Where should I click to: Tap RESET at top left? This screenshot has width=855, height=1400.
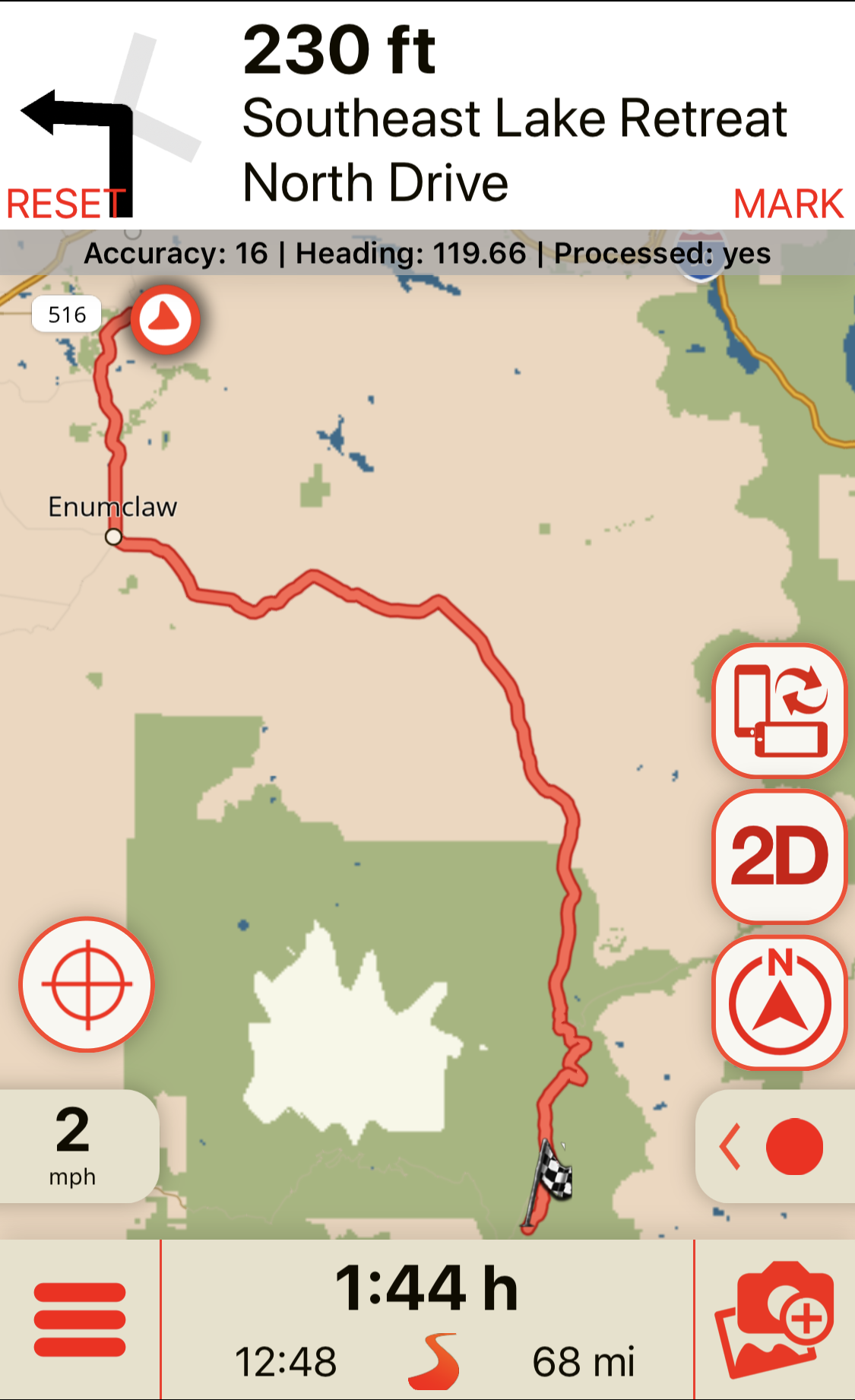pos(66,204)
